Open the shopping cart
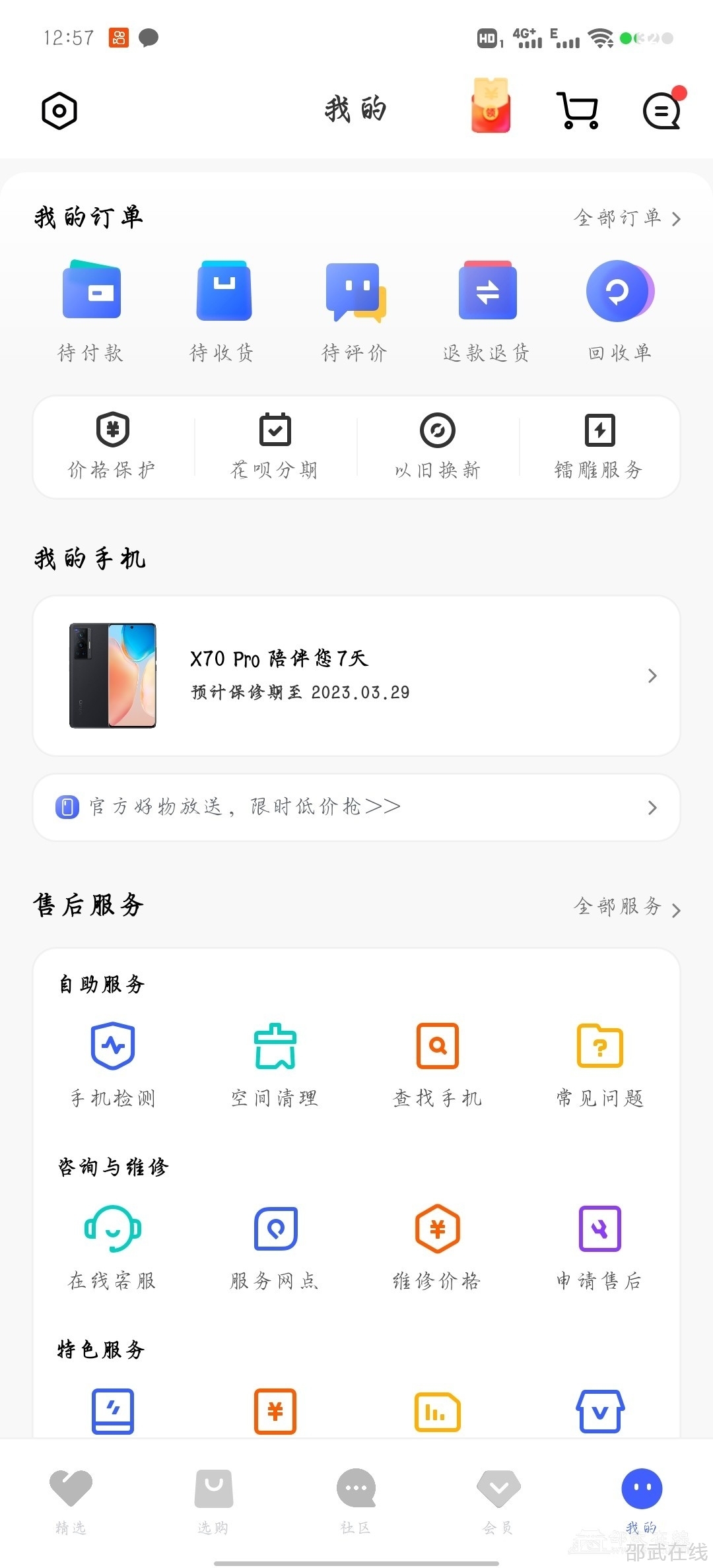This screenshot has width=713, height=1568. (x=578, y=110)
